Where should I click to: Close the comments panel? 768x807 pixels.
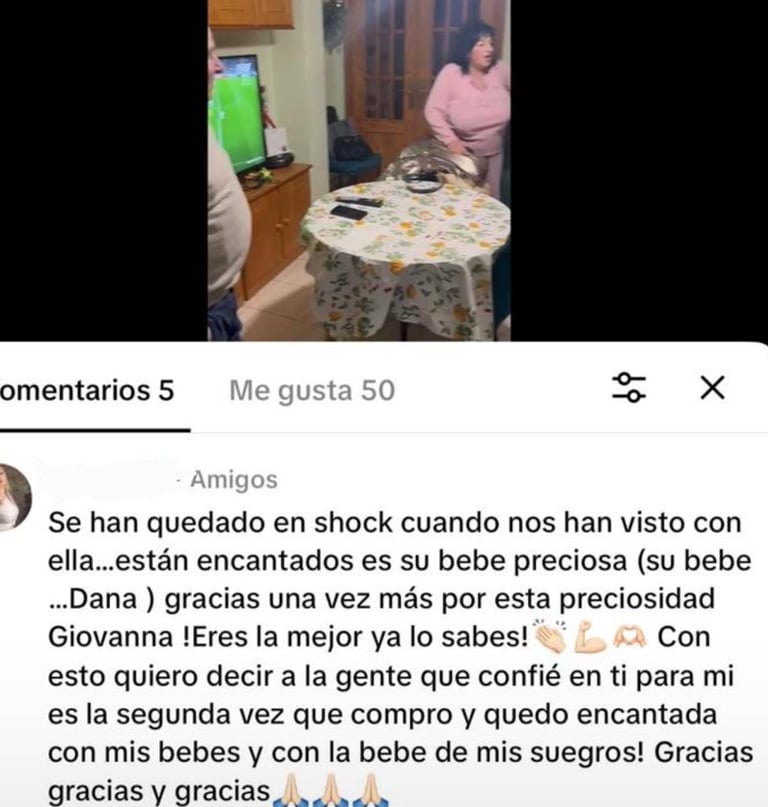point(712,388)
